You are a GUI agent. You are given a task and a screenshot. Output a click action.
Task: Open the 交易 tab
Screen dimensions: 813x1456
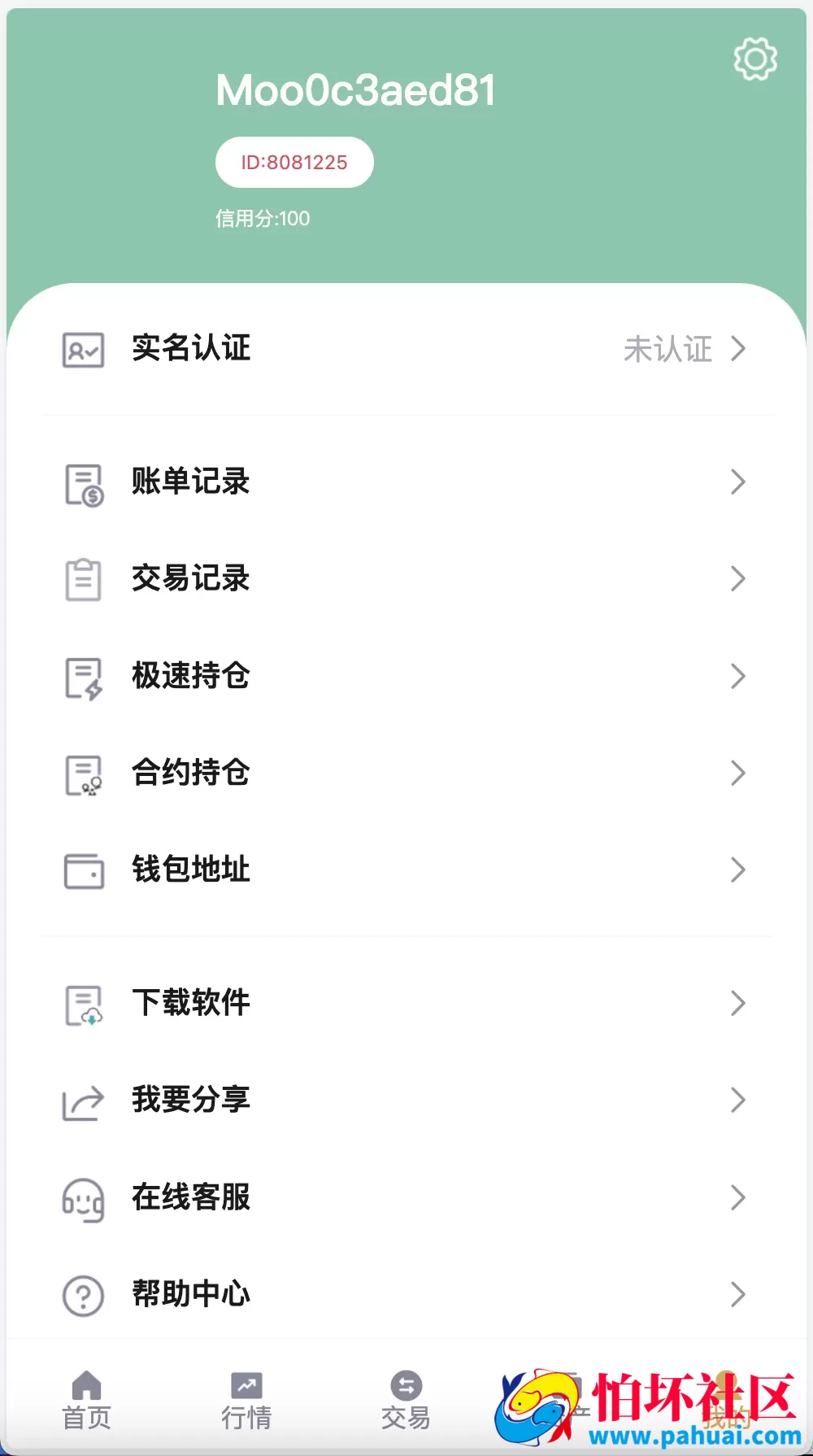(406, 1399)
